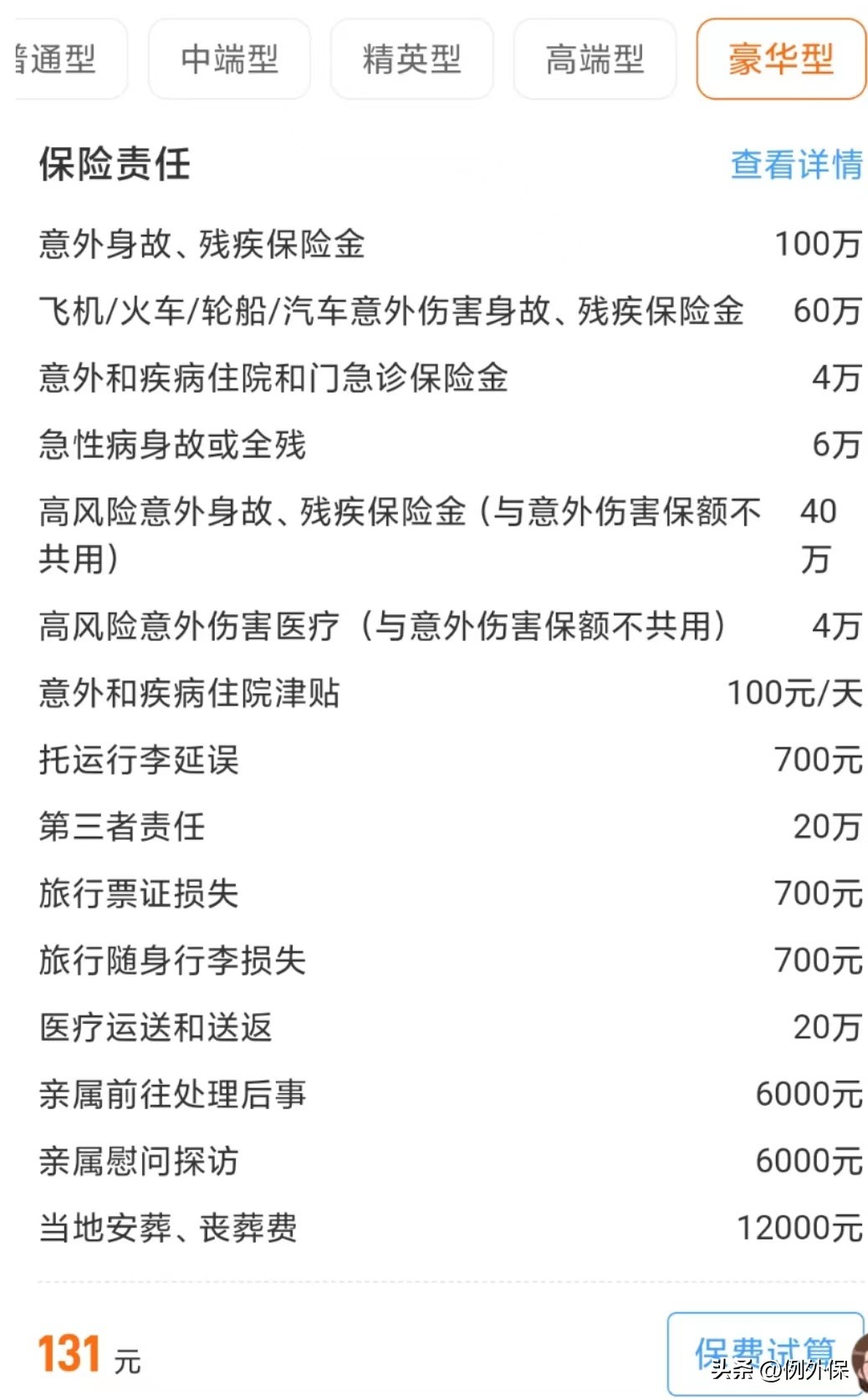Select the 豪华型 plan tab
868x1400 pixels.
tap(780, 59)
